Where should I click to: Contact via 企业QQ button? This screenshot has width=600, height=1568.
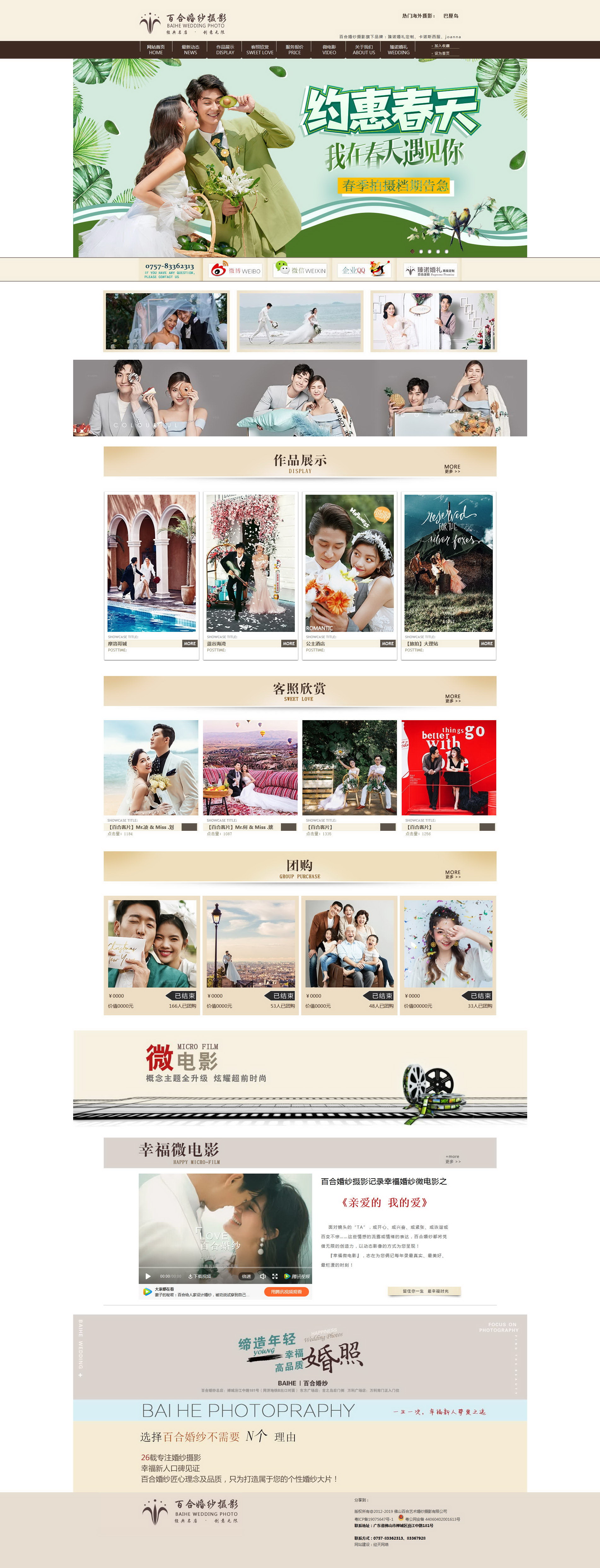364,270
